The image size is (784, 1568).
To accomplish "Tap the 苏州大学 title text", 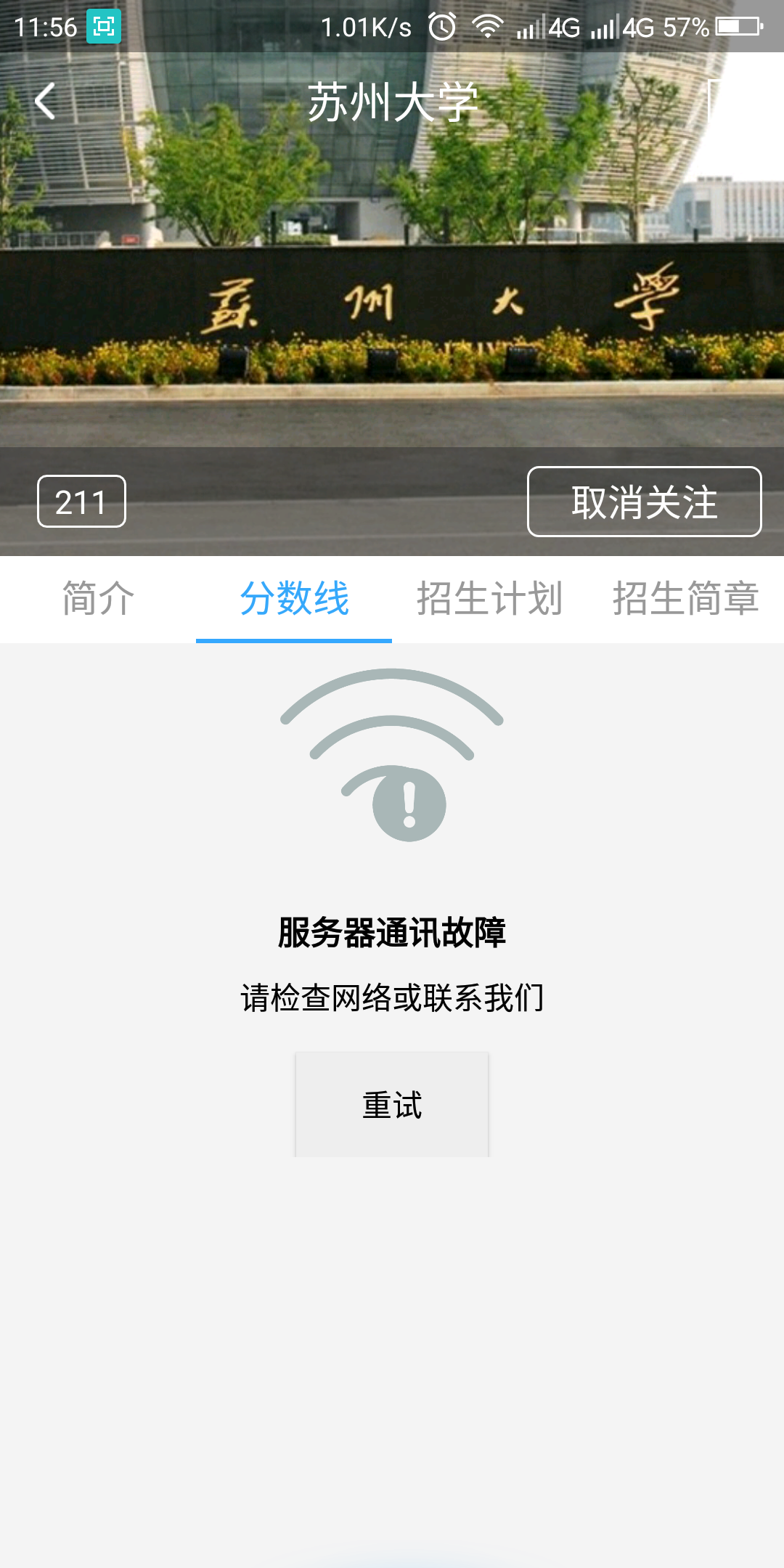I will click(392, 102).
